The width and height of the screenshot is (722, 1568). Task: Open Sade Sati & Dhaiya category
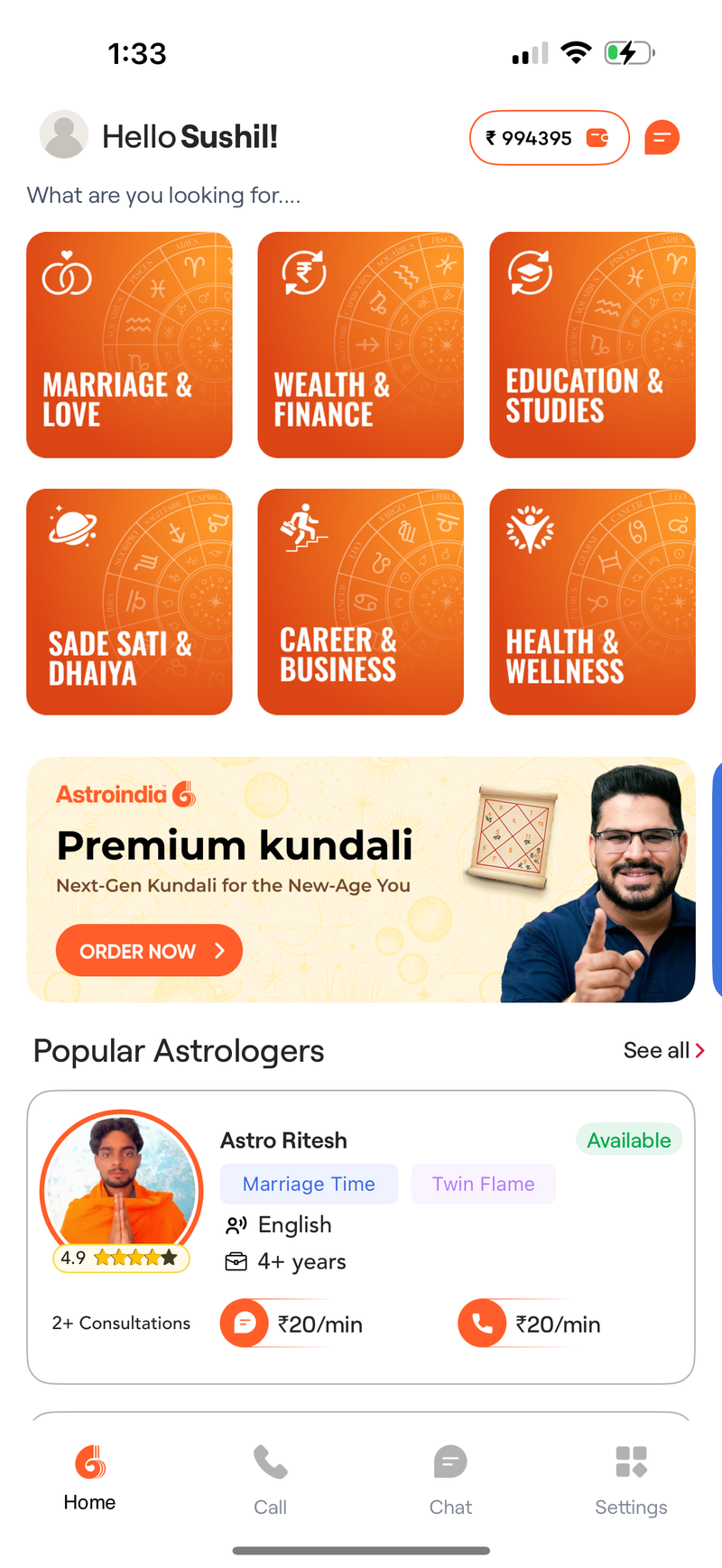[129, 602]
